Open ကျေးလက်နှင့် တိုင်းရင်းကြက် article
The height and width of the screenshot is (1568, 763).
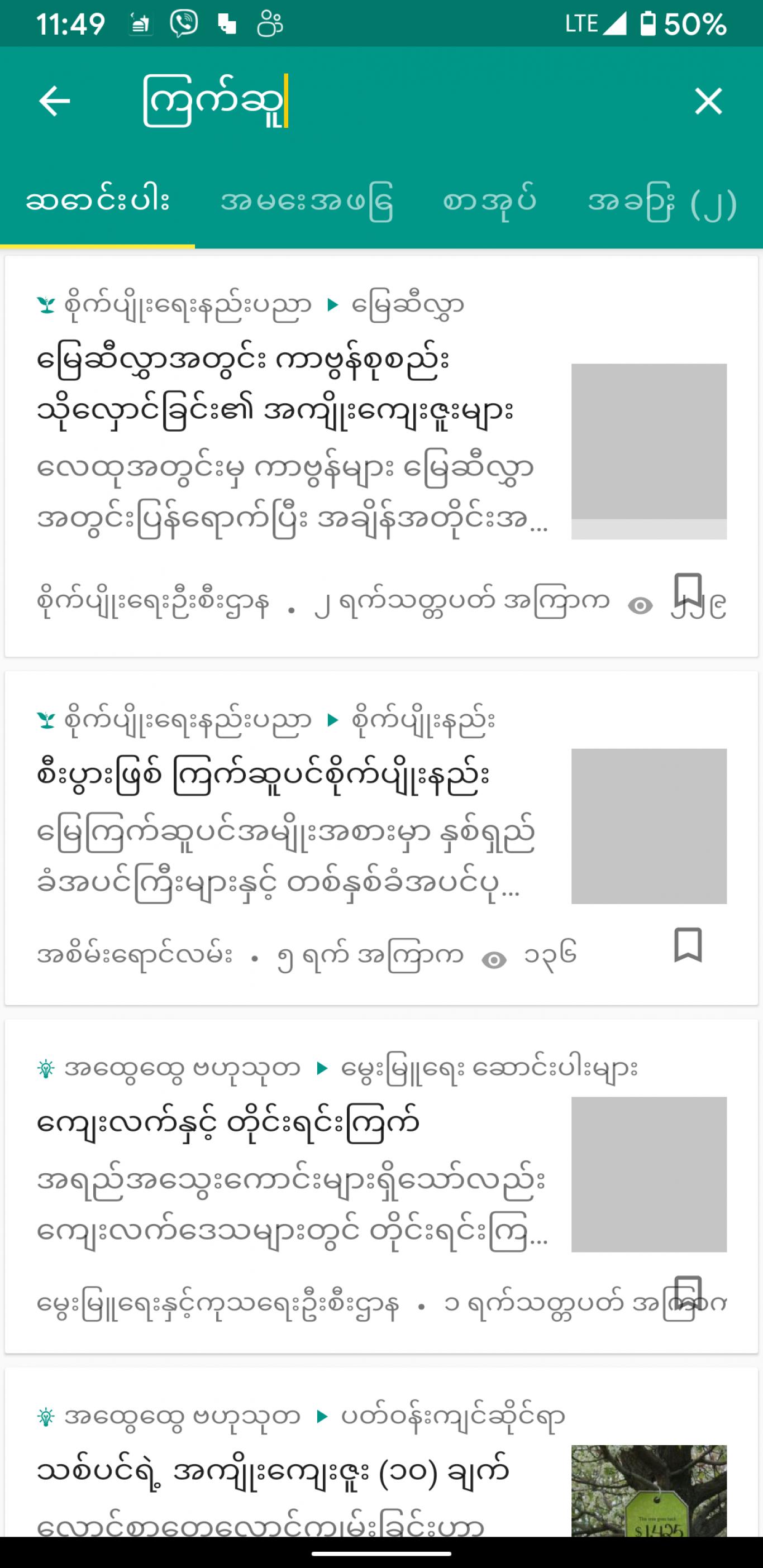tap(381, 1187)
